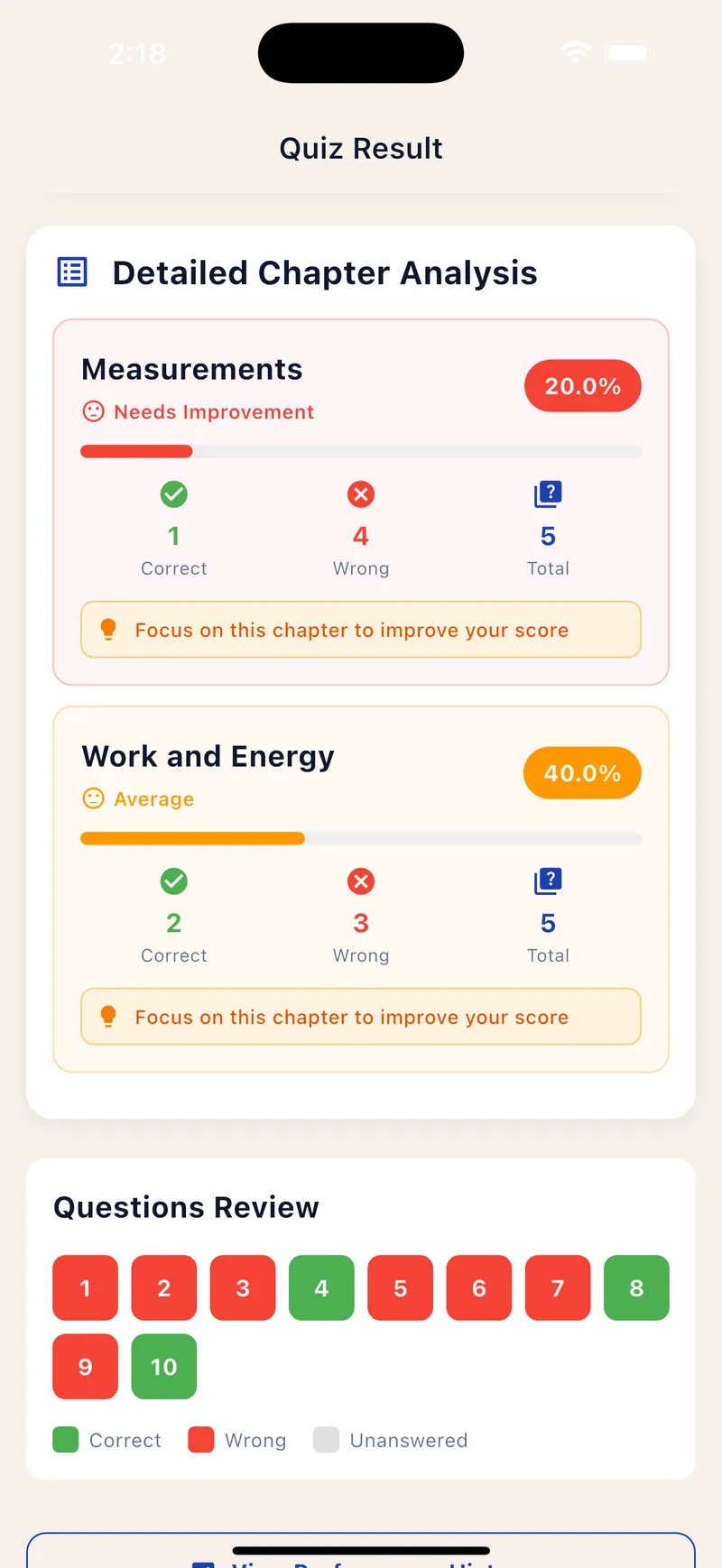The image size is (722, 1568).
Task: Click the green correct icon in Work and Energy
Action: pos(173,881)
